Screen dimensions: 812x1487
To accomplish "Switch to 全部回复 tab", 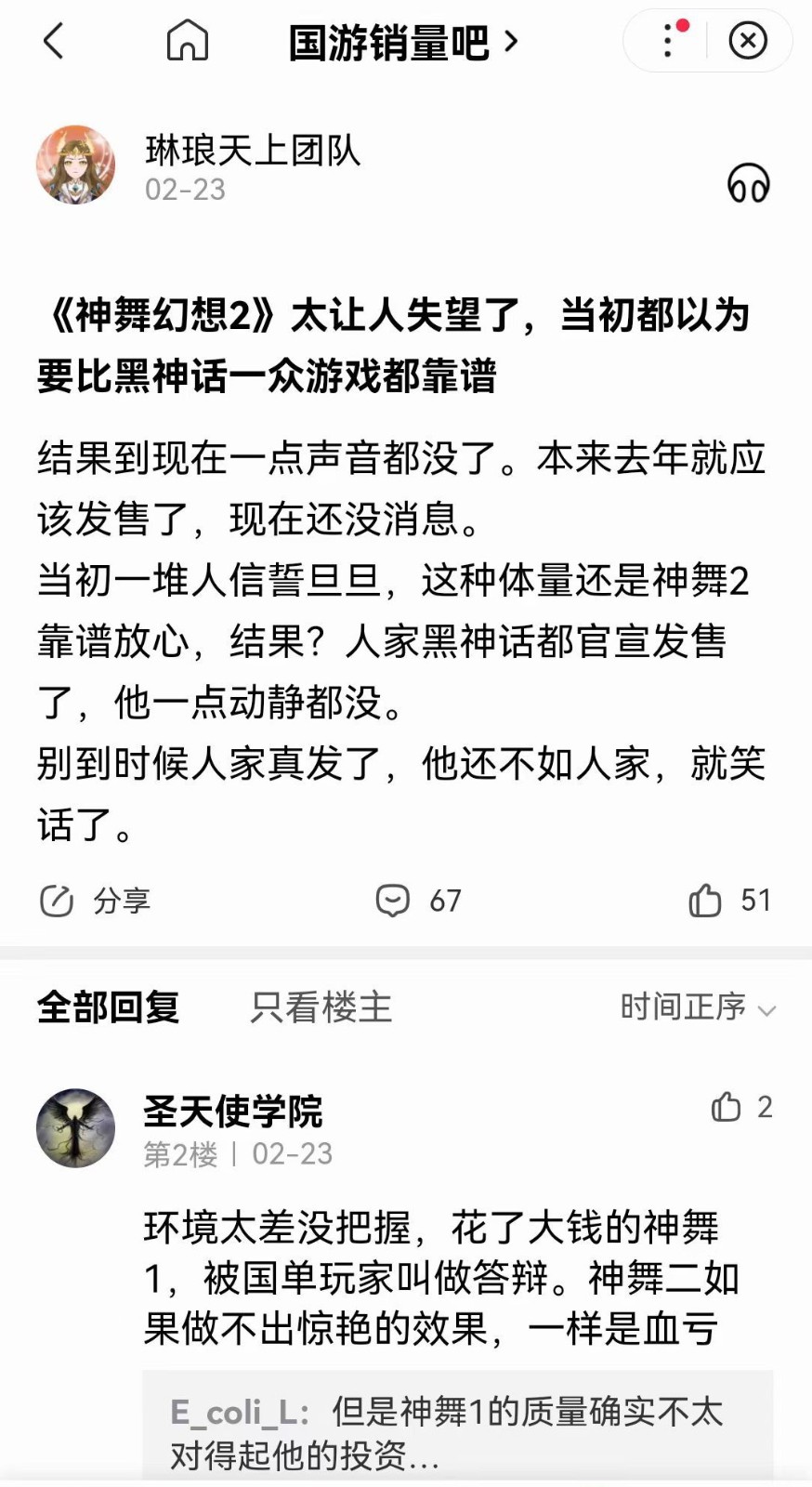I will click(108, 1007).
